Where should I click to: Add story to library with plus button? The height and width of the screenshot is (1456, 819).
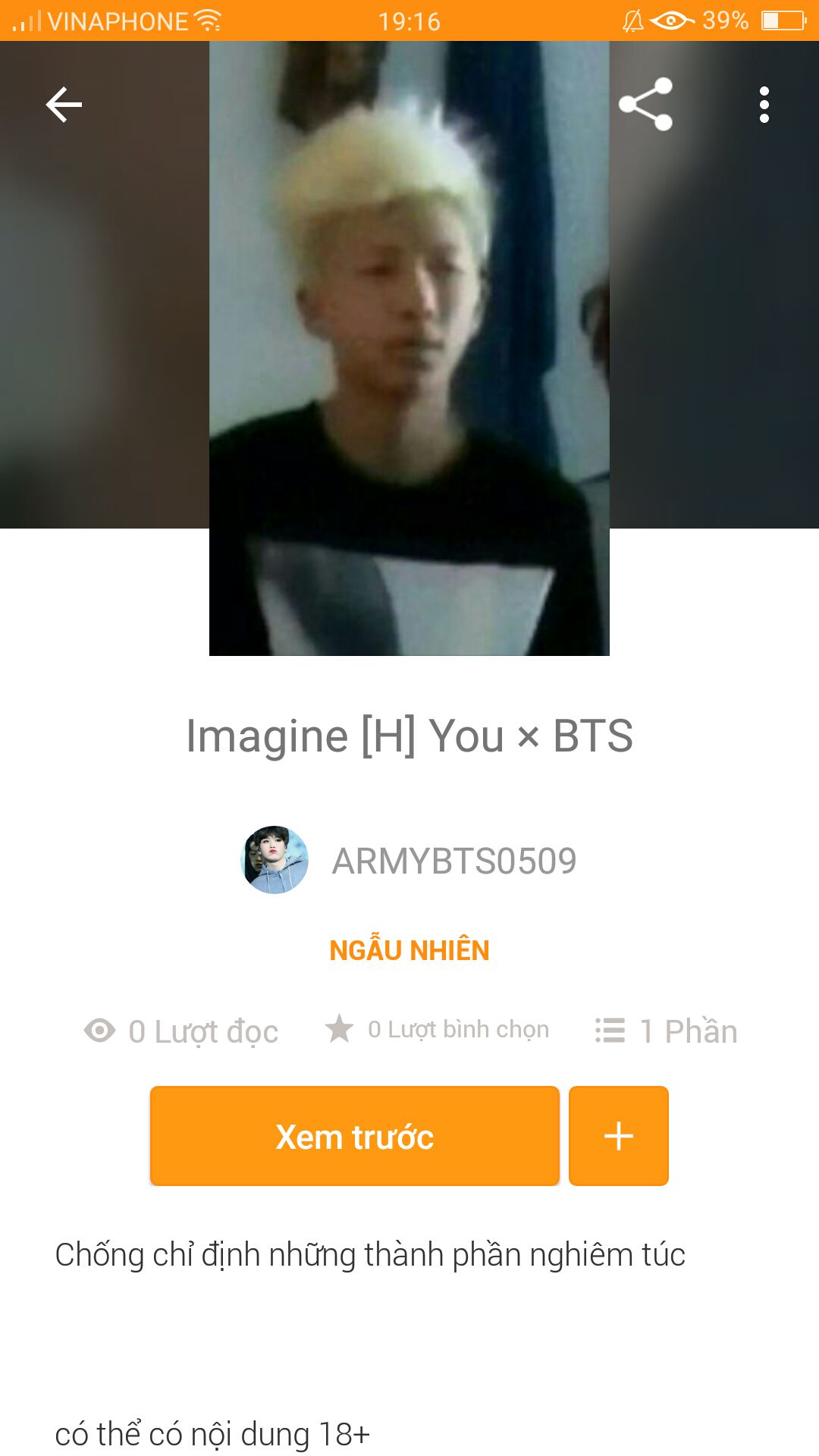(618, 1136)
